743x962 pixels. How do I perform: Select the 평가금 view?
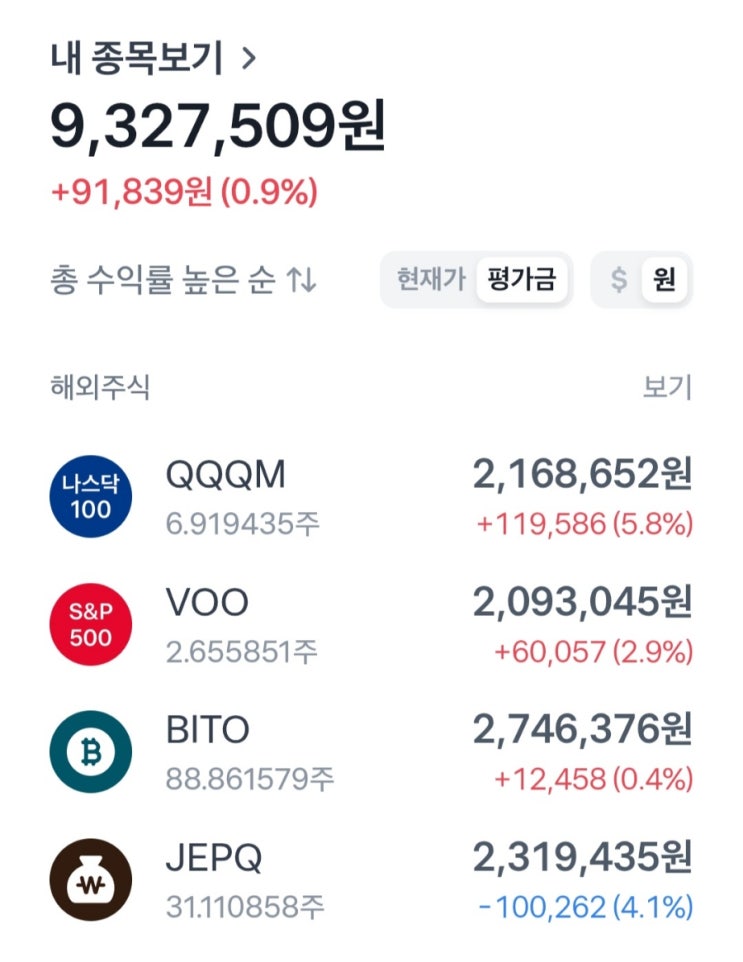coord(521,280)
